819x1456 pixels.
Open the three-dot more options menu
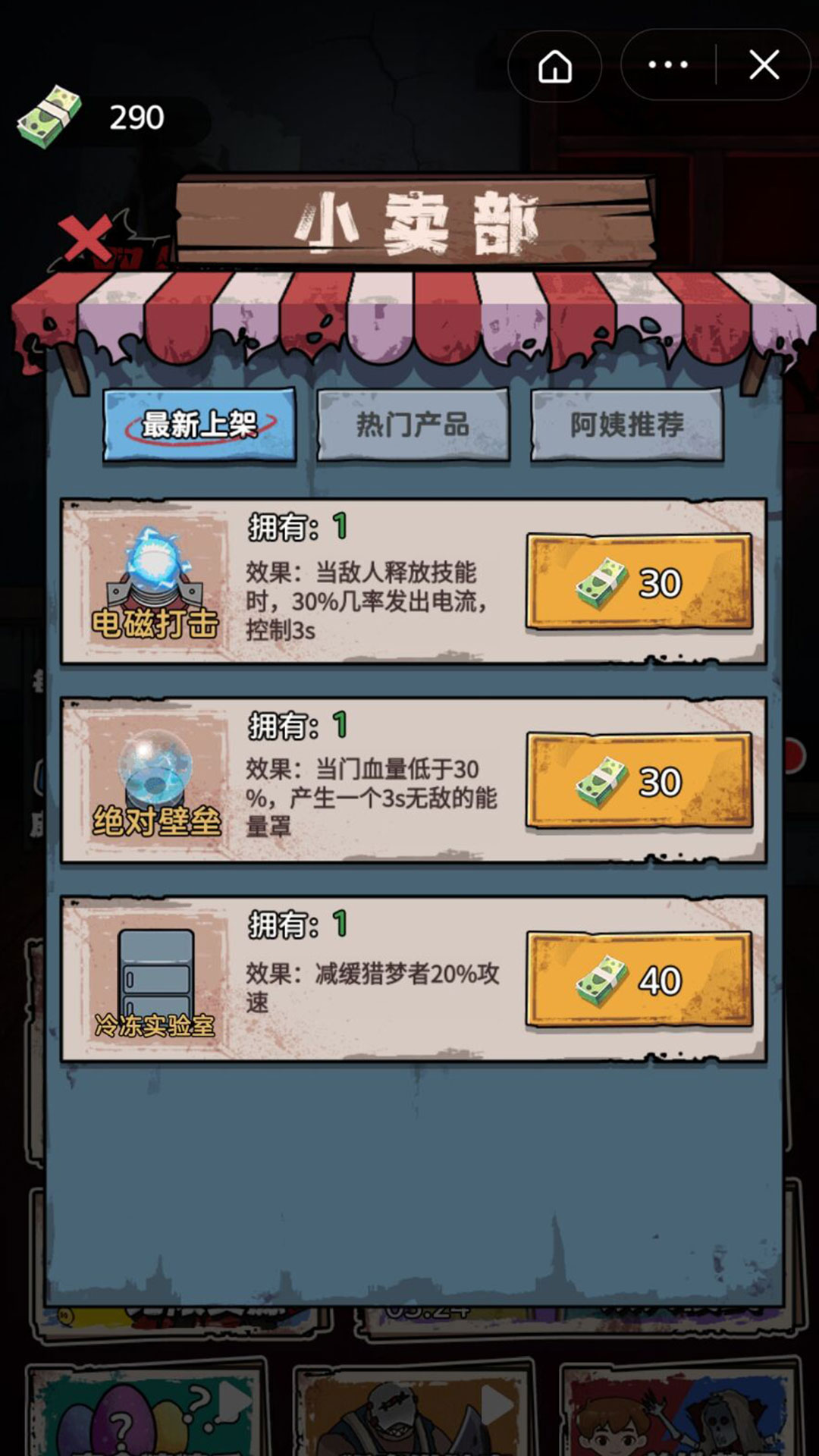(x=668, y=66)
